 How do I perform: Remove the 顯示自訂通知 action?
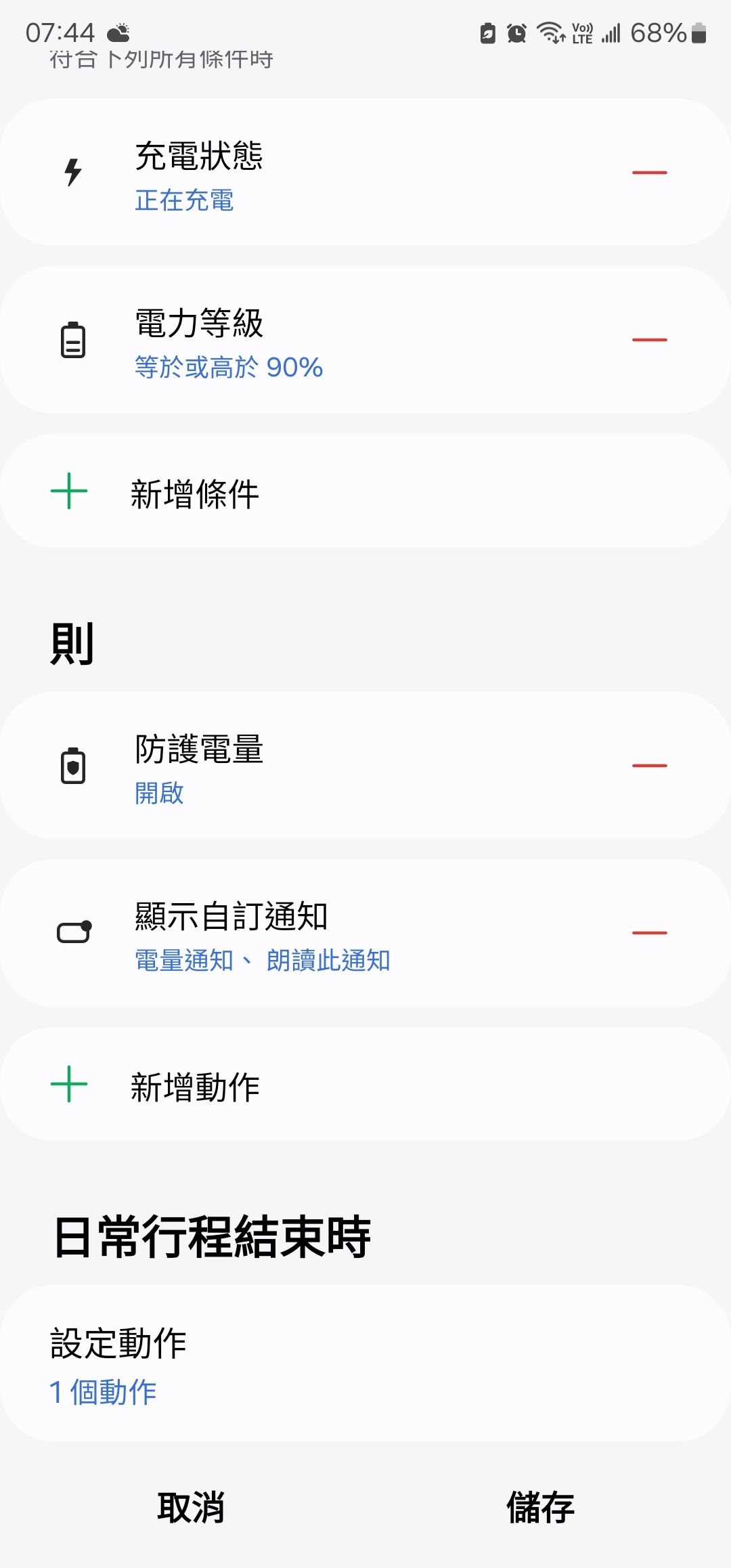point(649,933)
